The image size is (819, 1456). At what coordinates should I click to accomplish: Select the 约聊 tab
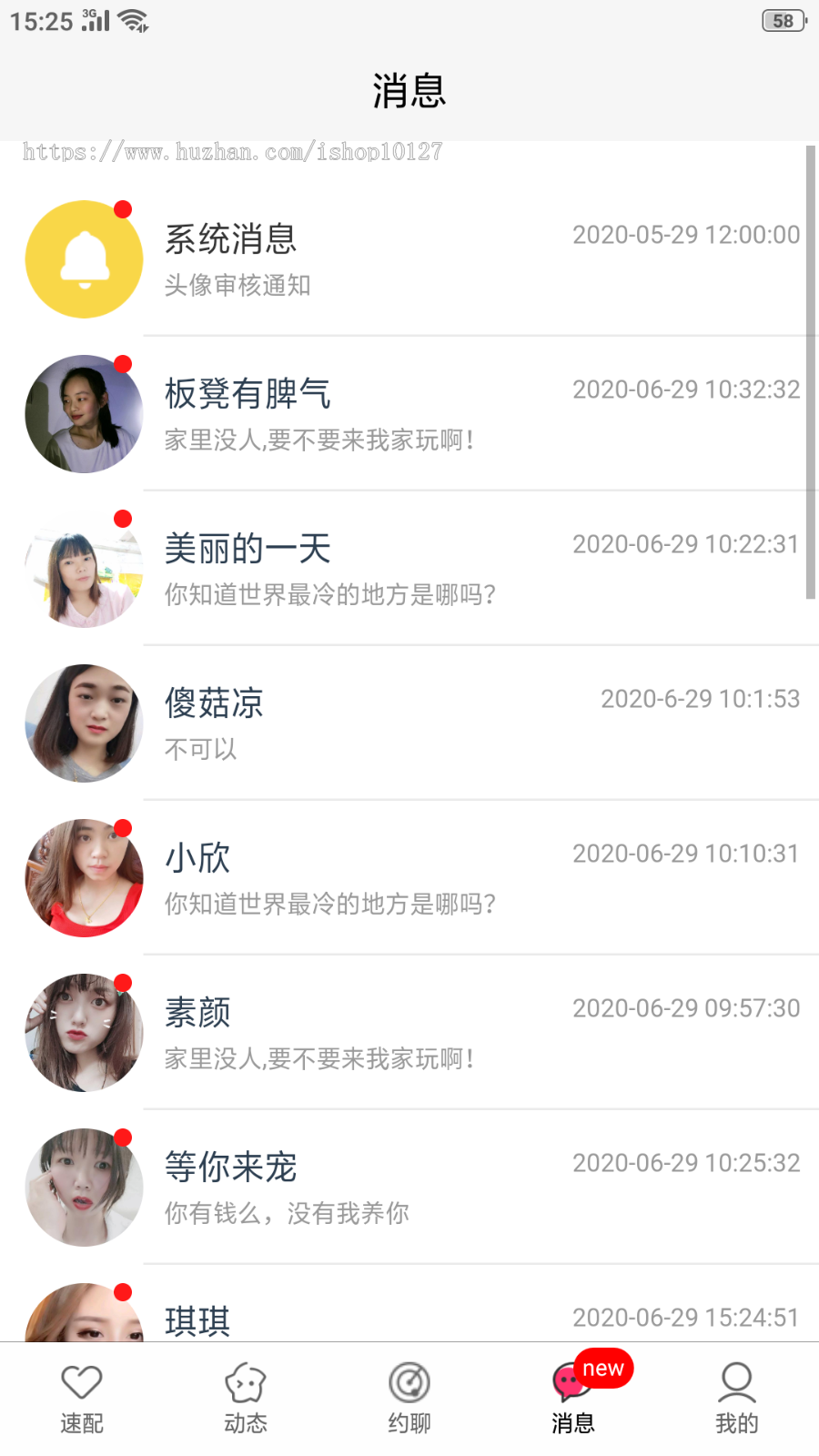[x=409, y=1399]
